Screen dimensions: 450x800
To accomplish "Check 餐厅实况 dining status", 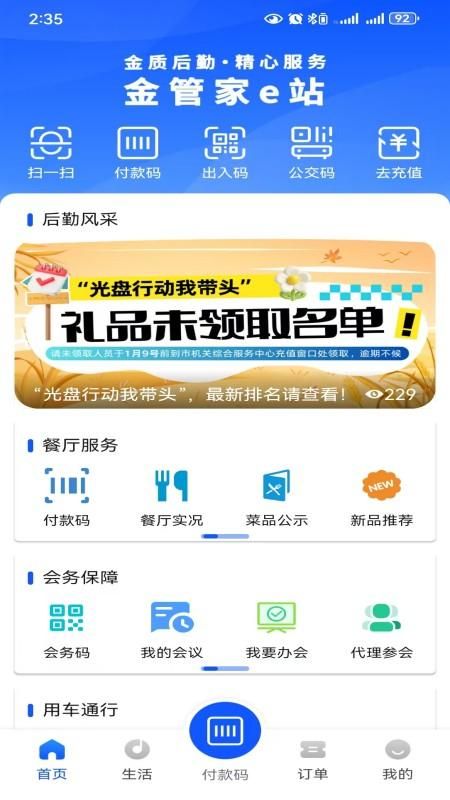I will (171, 497).
